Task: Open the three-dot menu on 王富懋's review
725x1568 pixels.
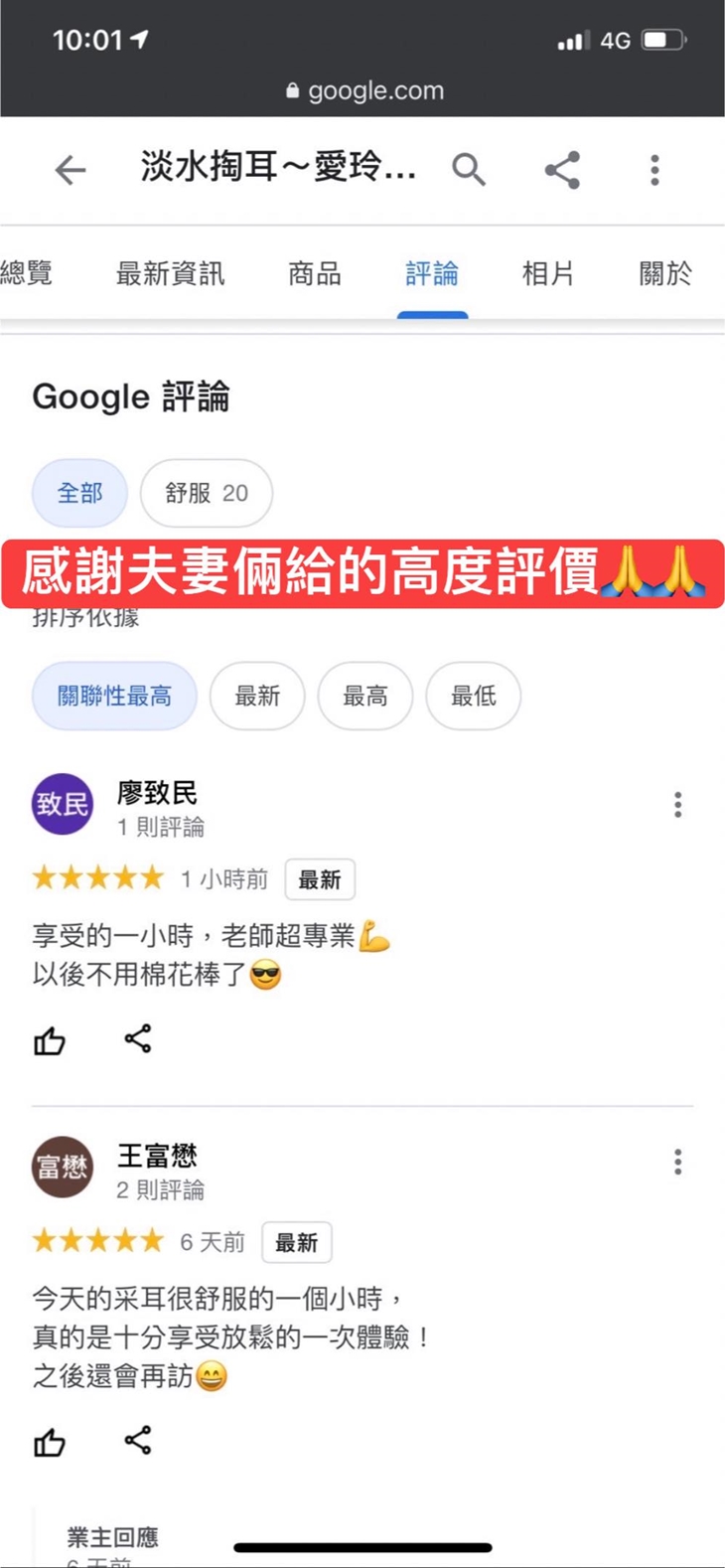Action: (x=677, y=1163)
